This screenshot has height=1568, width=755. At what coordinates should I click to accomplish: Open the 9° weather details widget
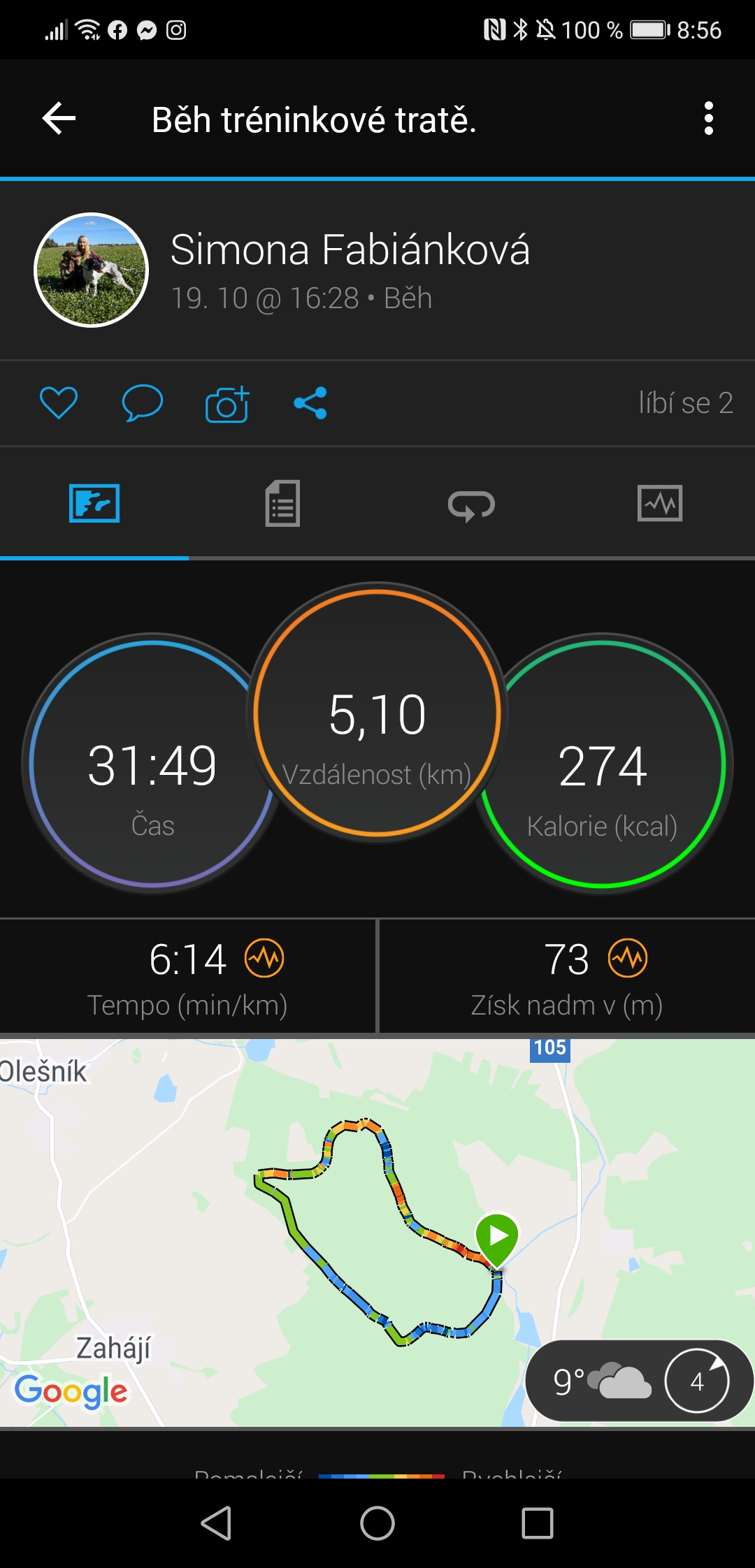(639, 1381)
